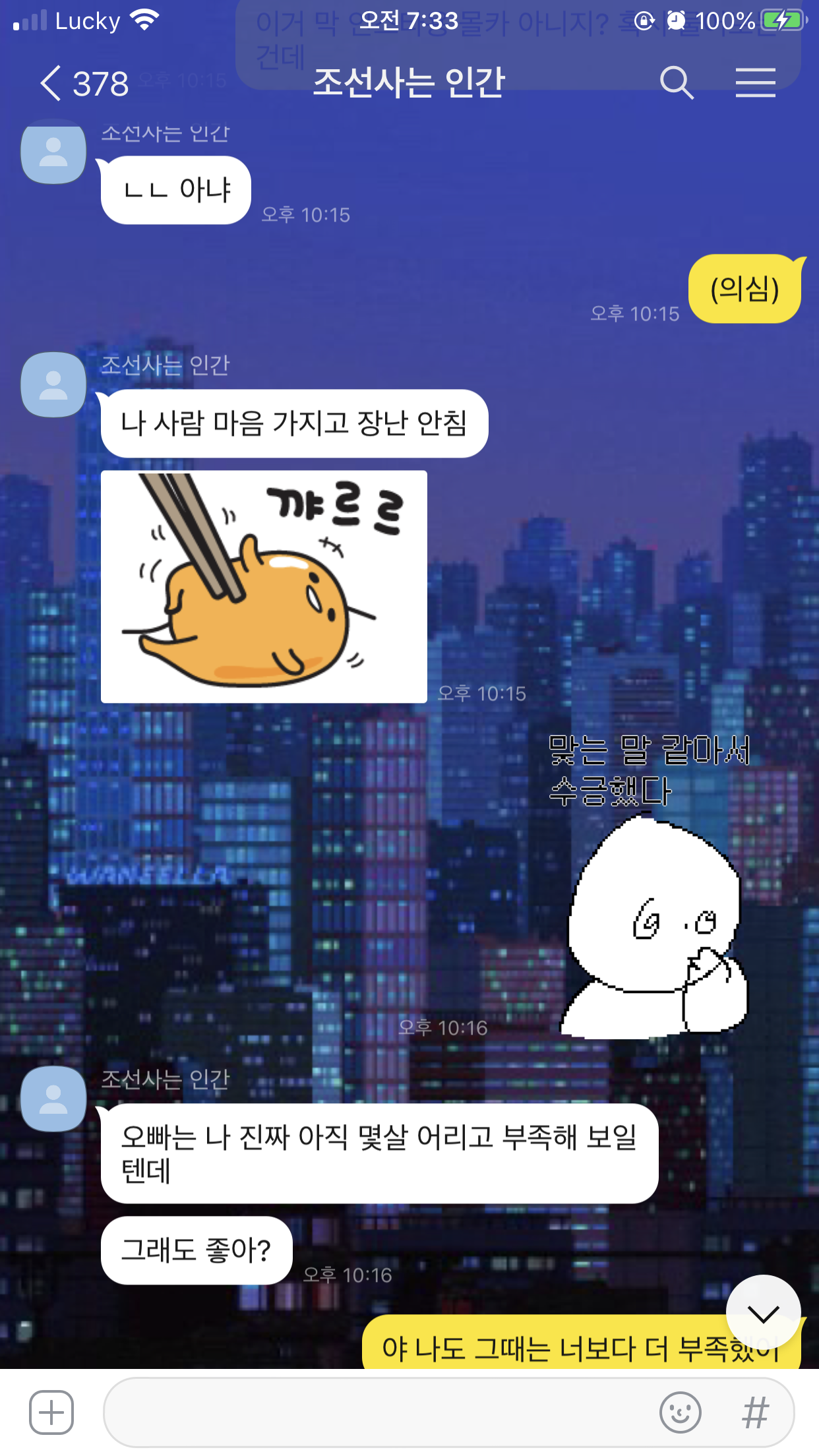The height and width of the screenshot is (1456, 819).
Task: Open the sender's profile beside the 'ㄴㄴ 아냐' message
Action: (53, 152)
